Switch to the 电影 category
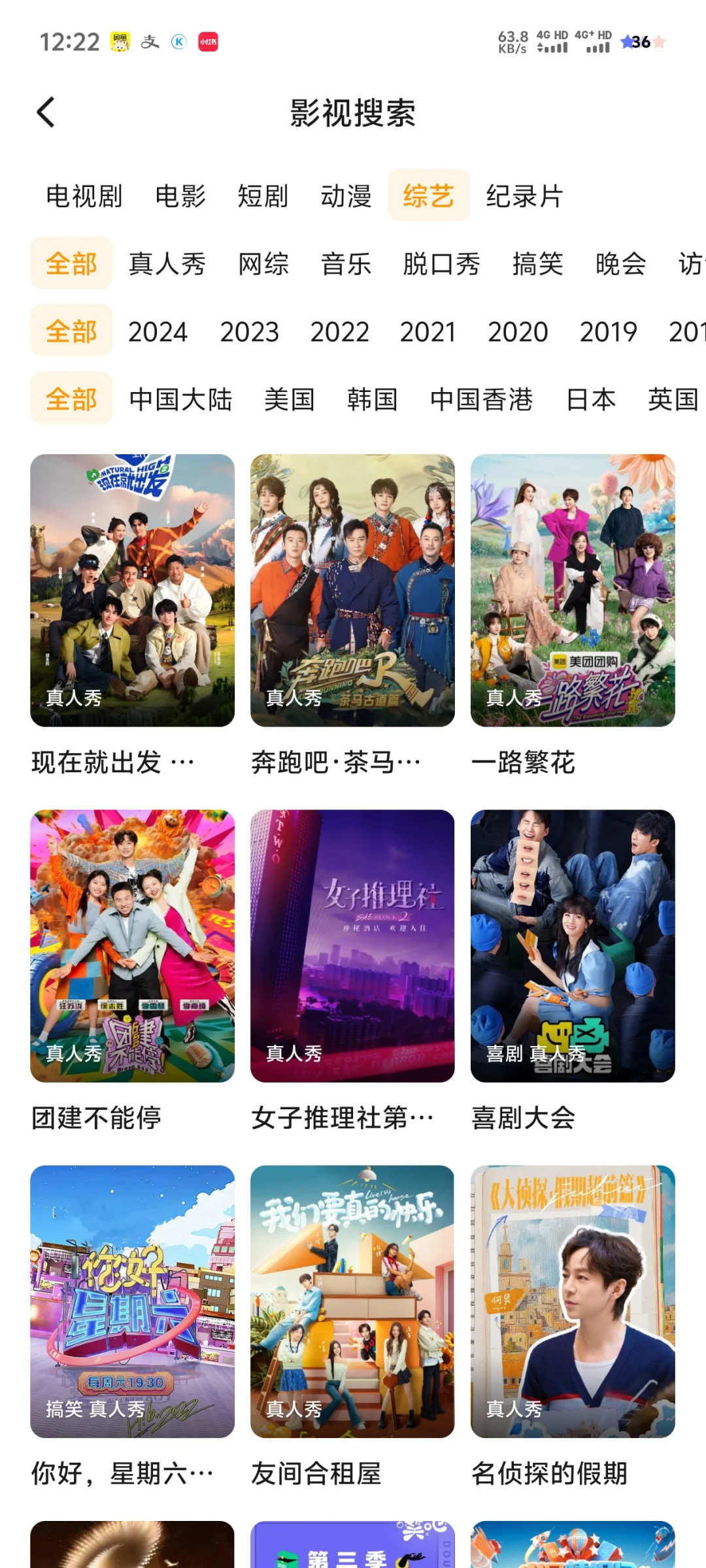 point(180,196)
